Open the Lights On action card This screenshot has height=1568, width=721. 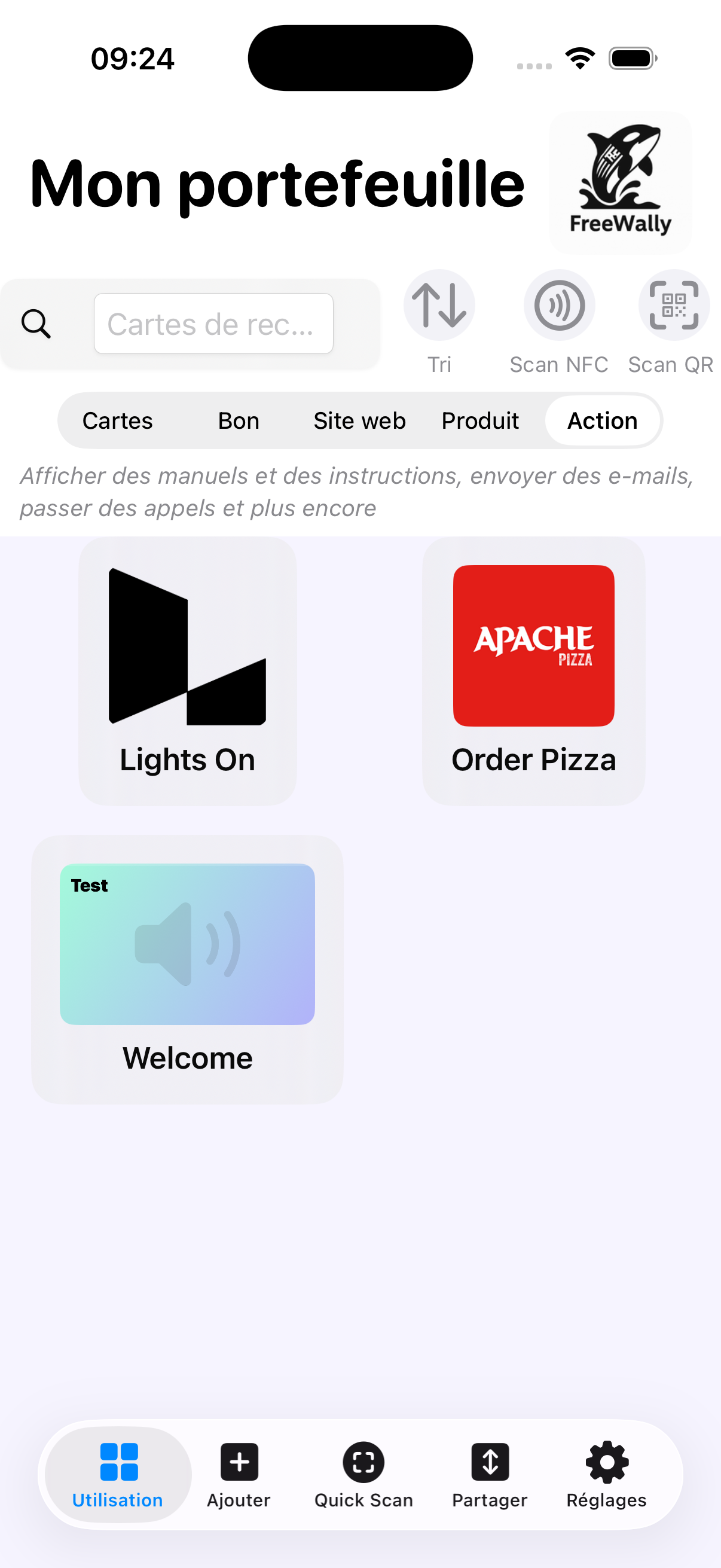click(187, 671)
